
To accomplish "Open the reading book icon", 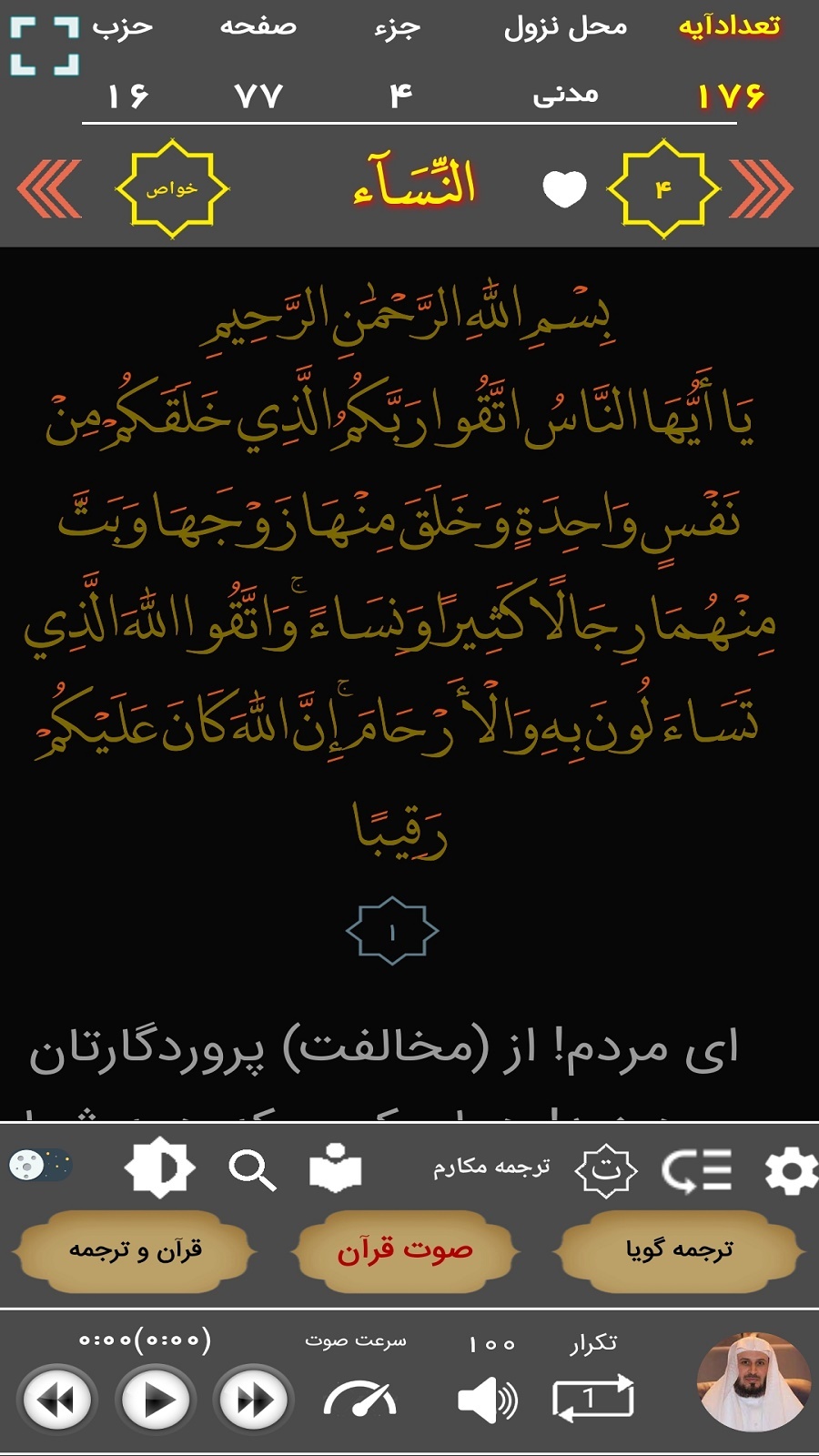I will 336,1168.
